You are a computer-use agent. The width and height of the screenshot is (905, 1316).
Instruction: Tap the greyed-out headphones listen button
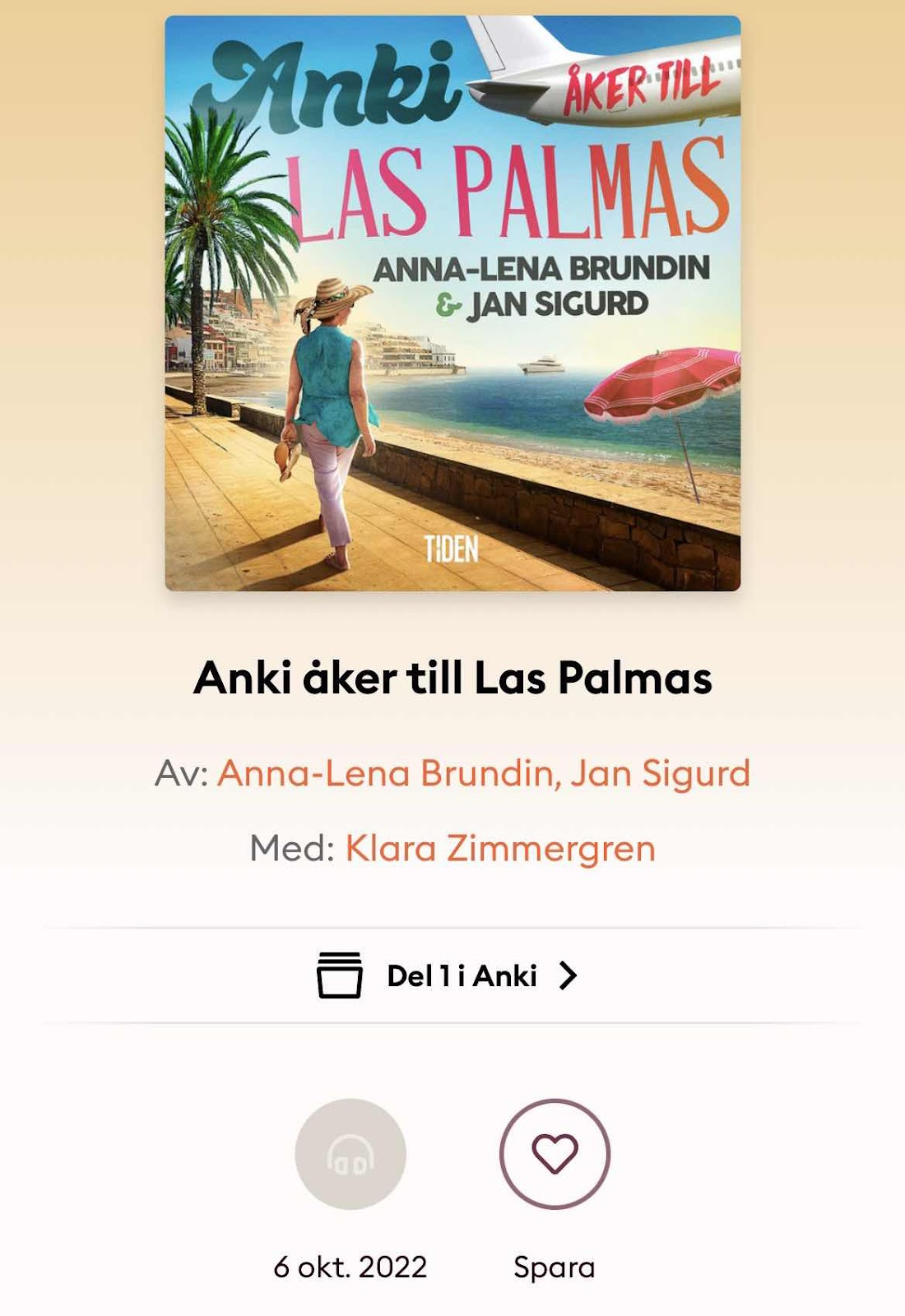click(350, 1154)
